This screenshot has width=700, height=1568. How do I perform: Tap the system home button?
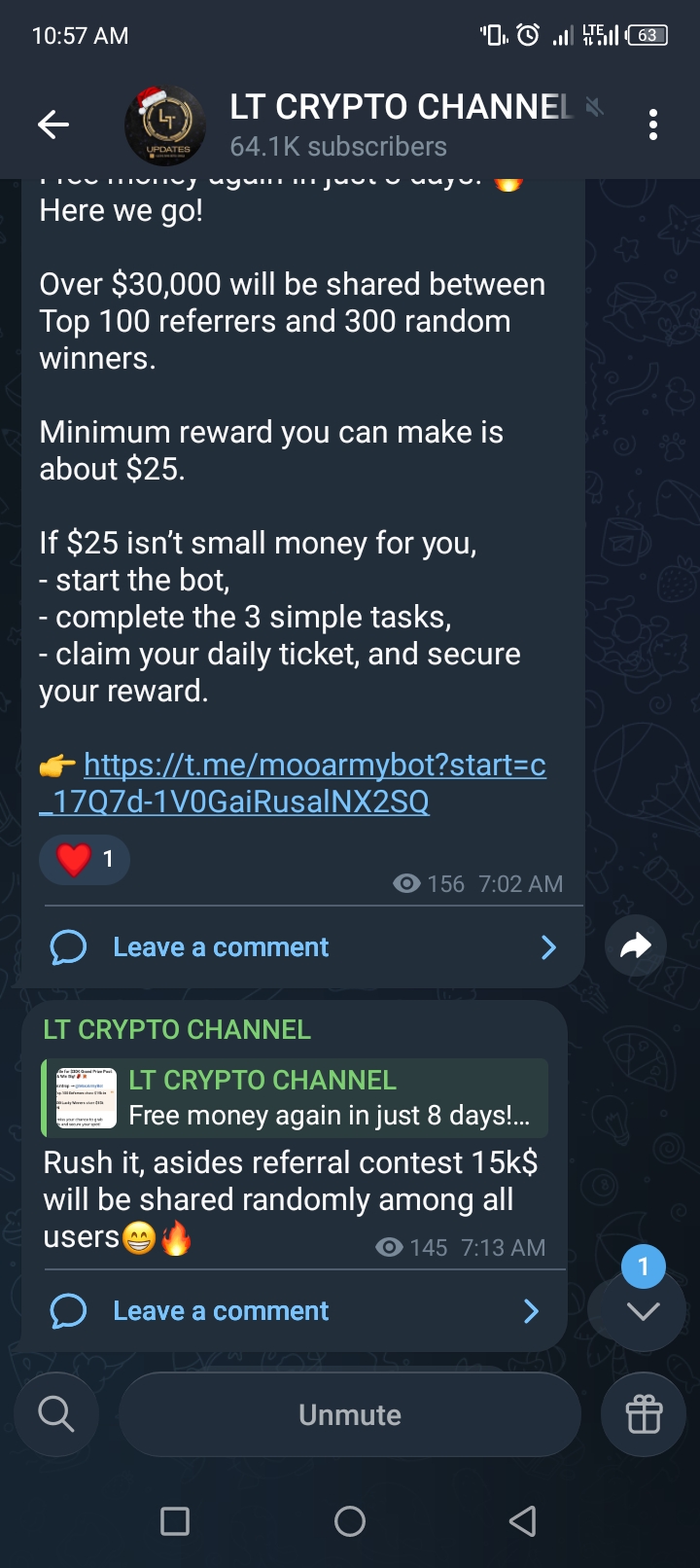coord(350,1520)
